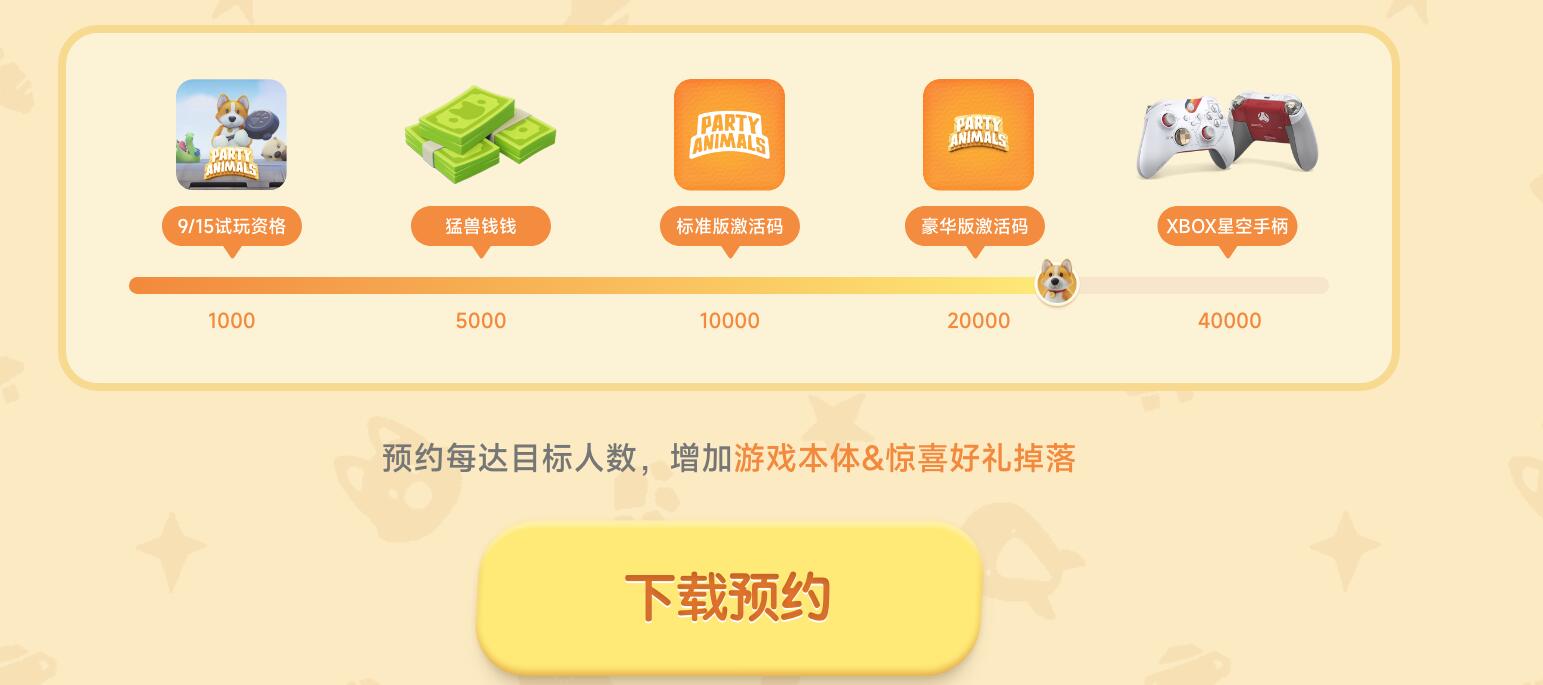Tap the 下载预约 download pre-register button
This screenshot has height=685, width=1543.
pos(728,597)
